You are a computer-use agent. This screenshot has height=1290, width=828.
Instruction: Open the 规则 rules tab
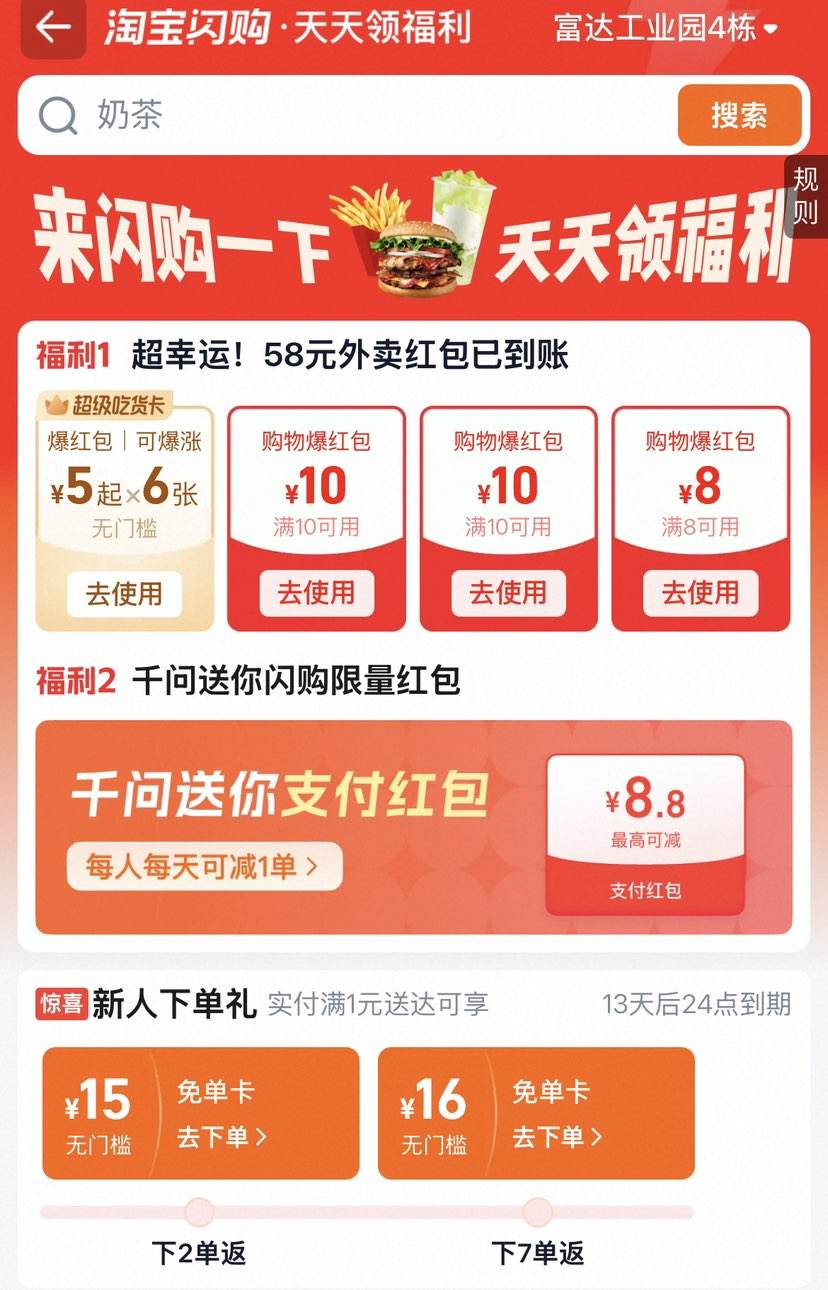pyautogui.click(x=806, y=196)
